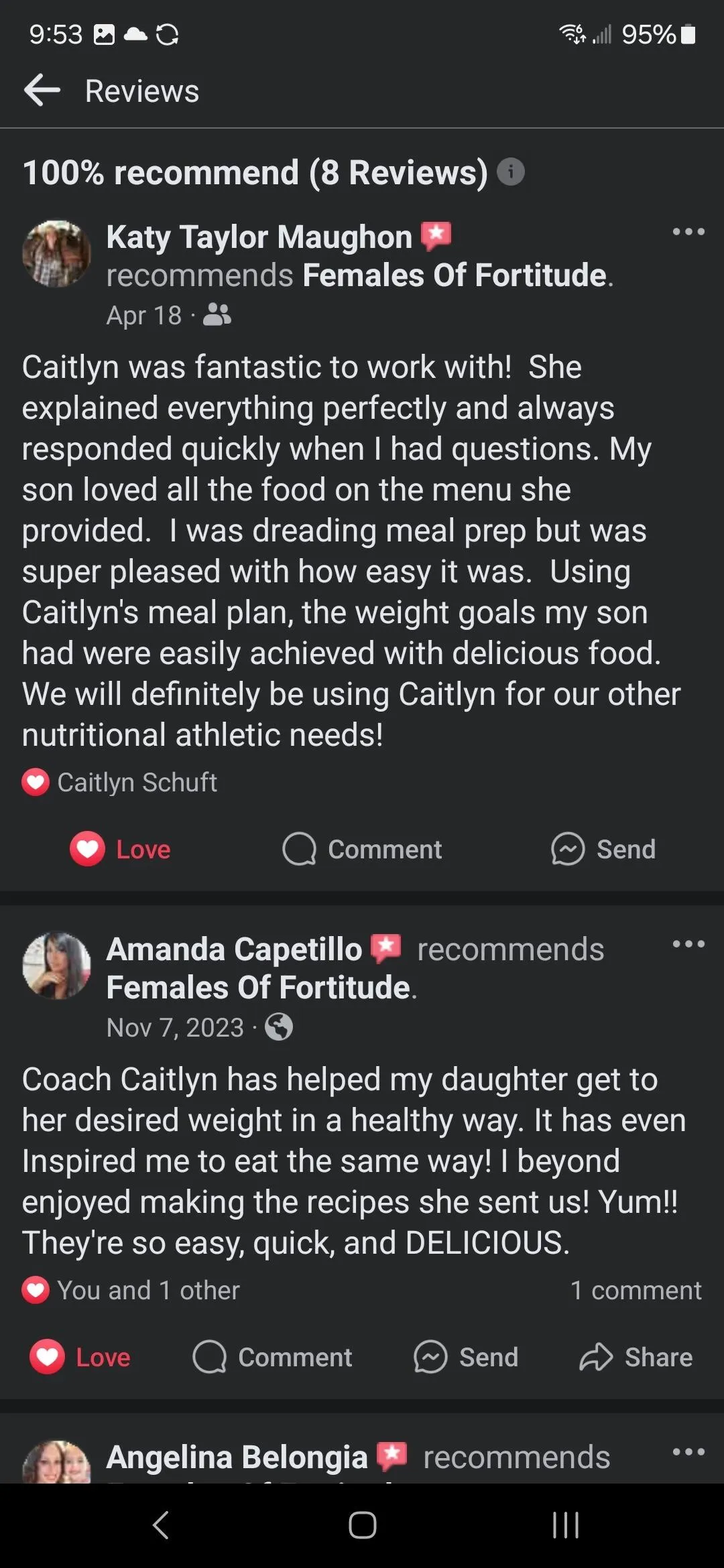See who reacted: Caitlyn Schuft

click(x=119, y=782)
